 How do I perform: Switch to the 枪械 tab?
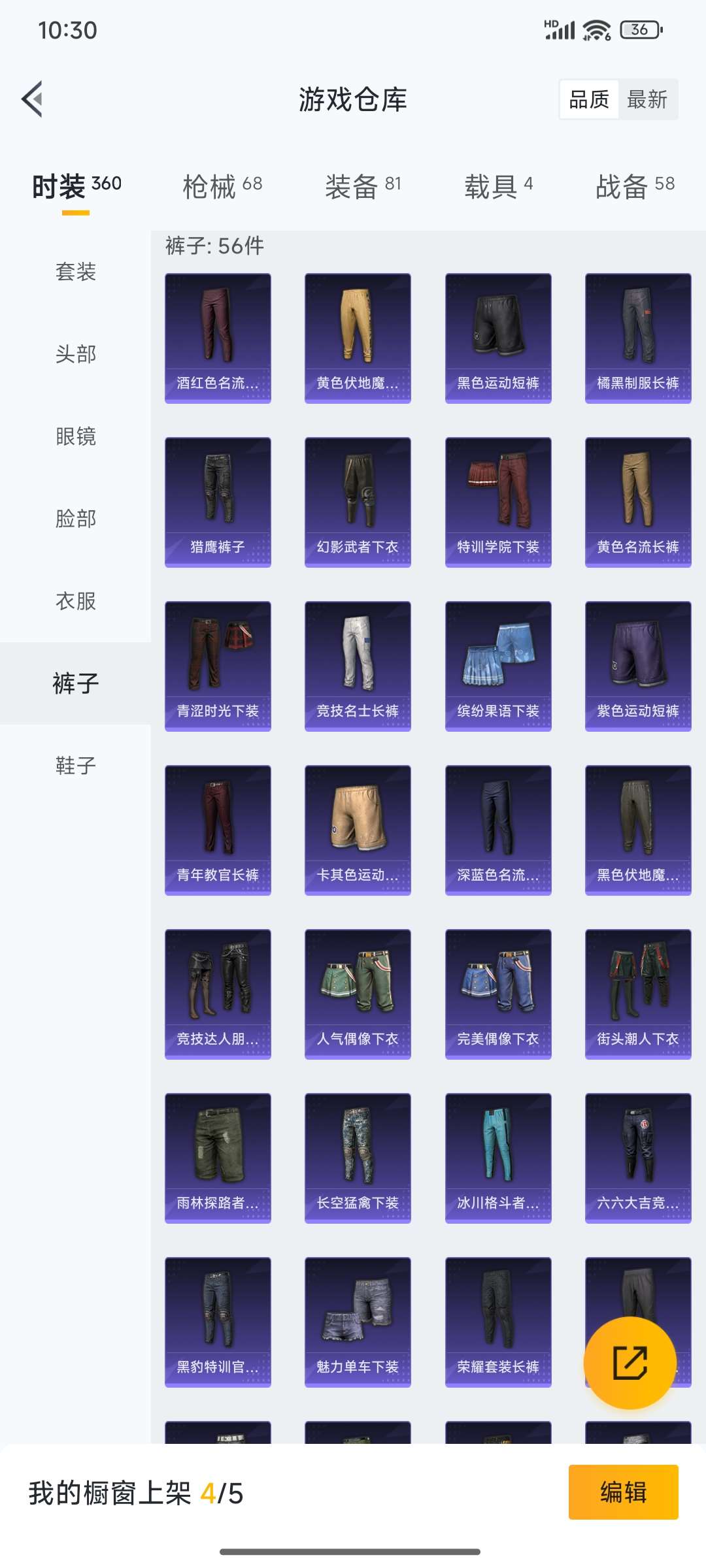click(x=222, y=186)
